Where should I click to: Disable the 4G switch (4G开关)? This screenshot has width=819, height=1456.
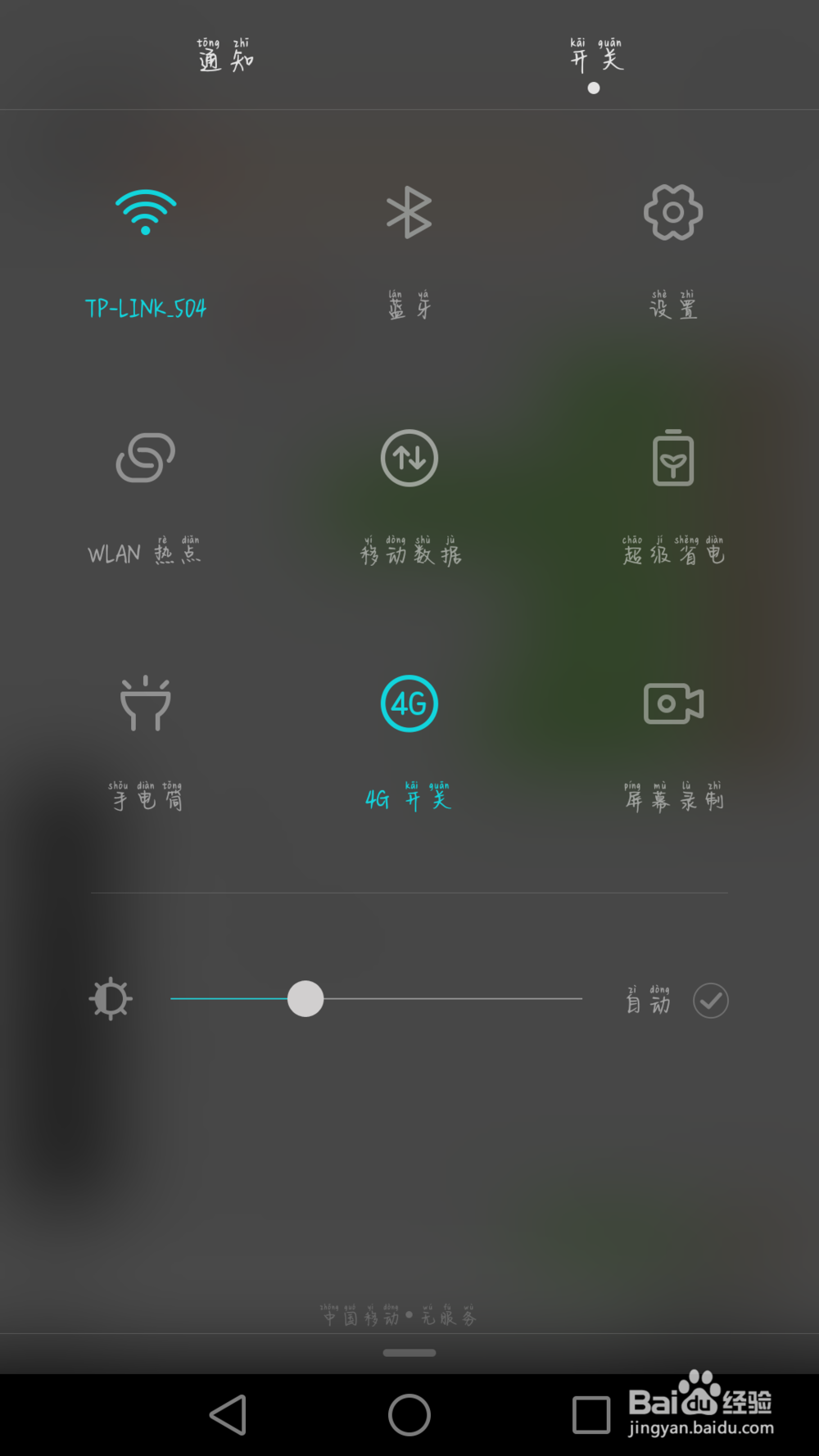click(x=409, y=703)
